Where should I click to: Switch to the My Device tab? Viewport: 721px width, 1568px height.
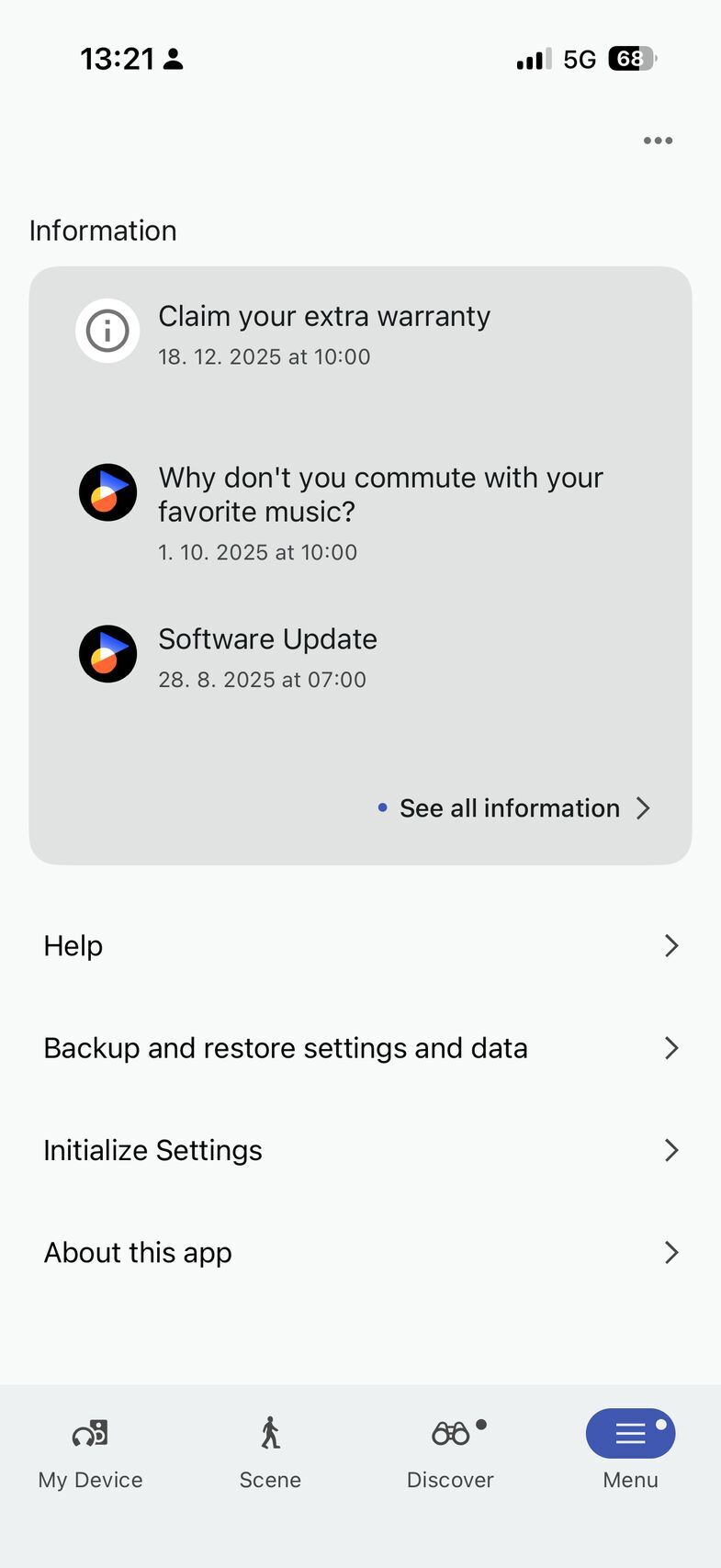coord(90,1450)
